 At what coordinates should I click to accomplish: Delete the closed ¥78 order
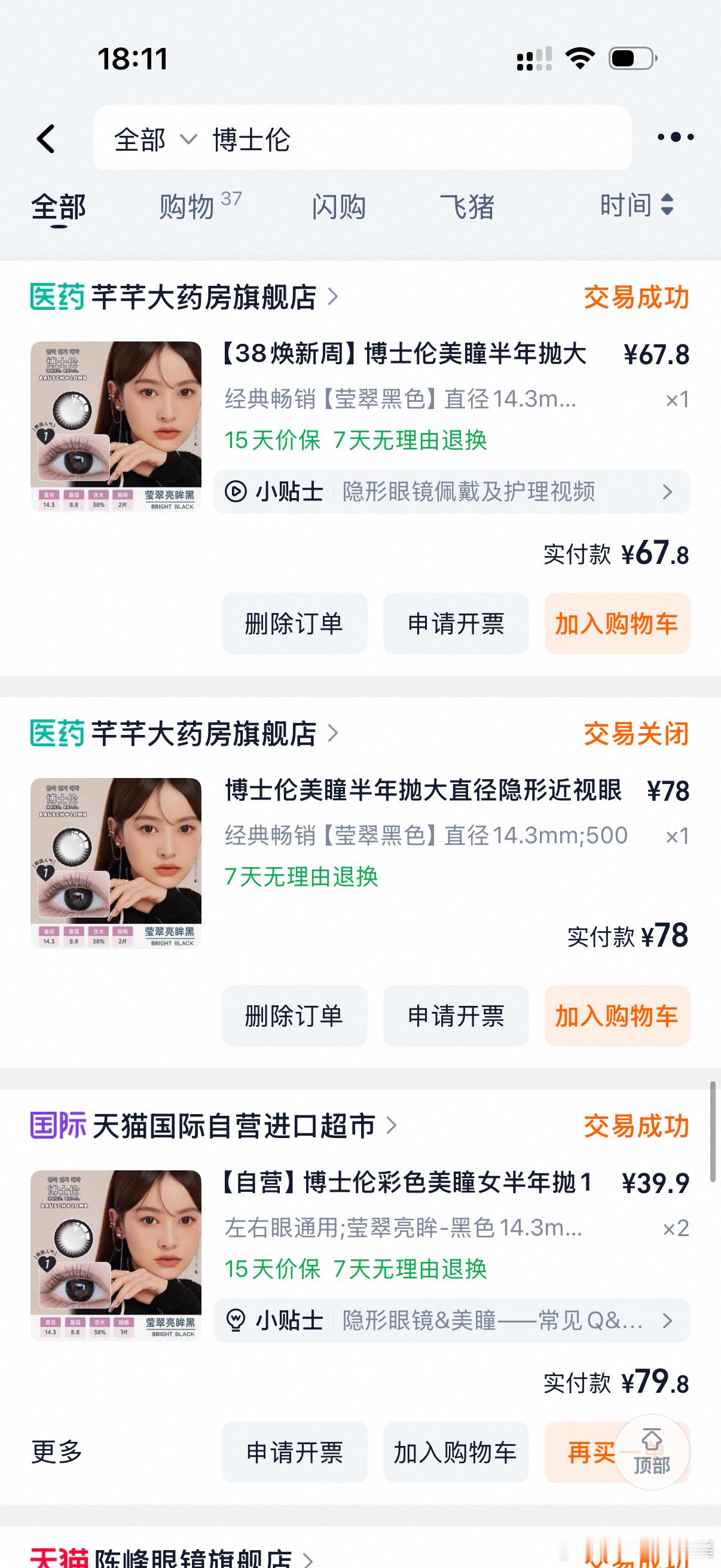coord(295,1015)
